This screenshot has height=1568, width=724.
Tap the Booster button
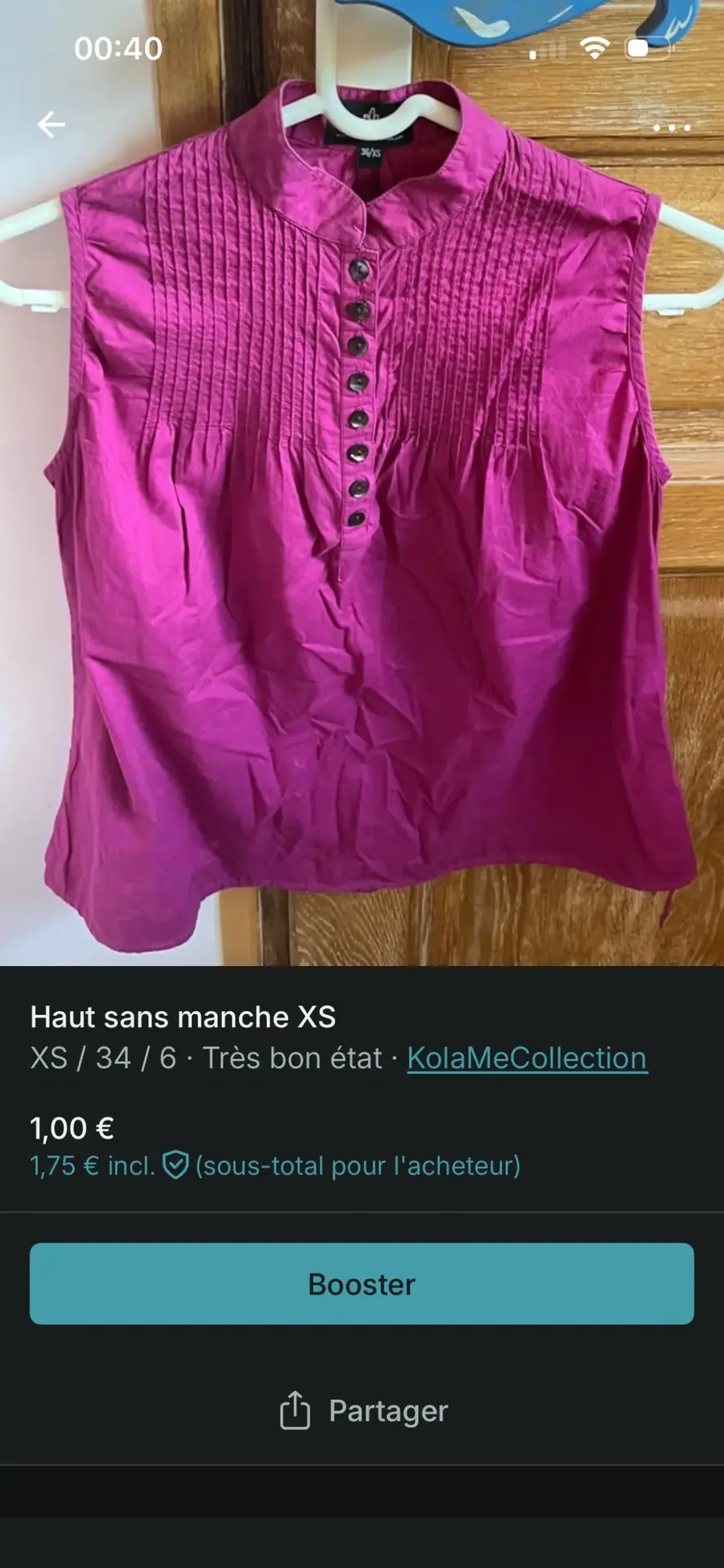(x=362, y=1284)
